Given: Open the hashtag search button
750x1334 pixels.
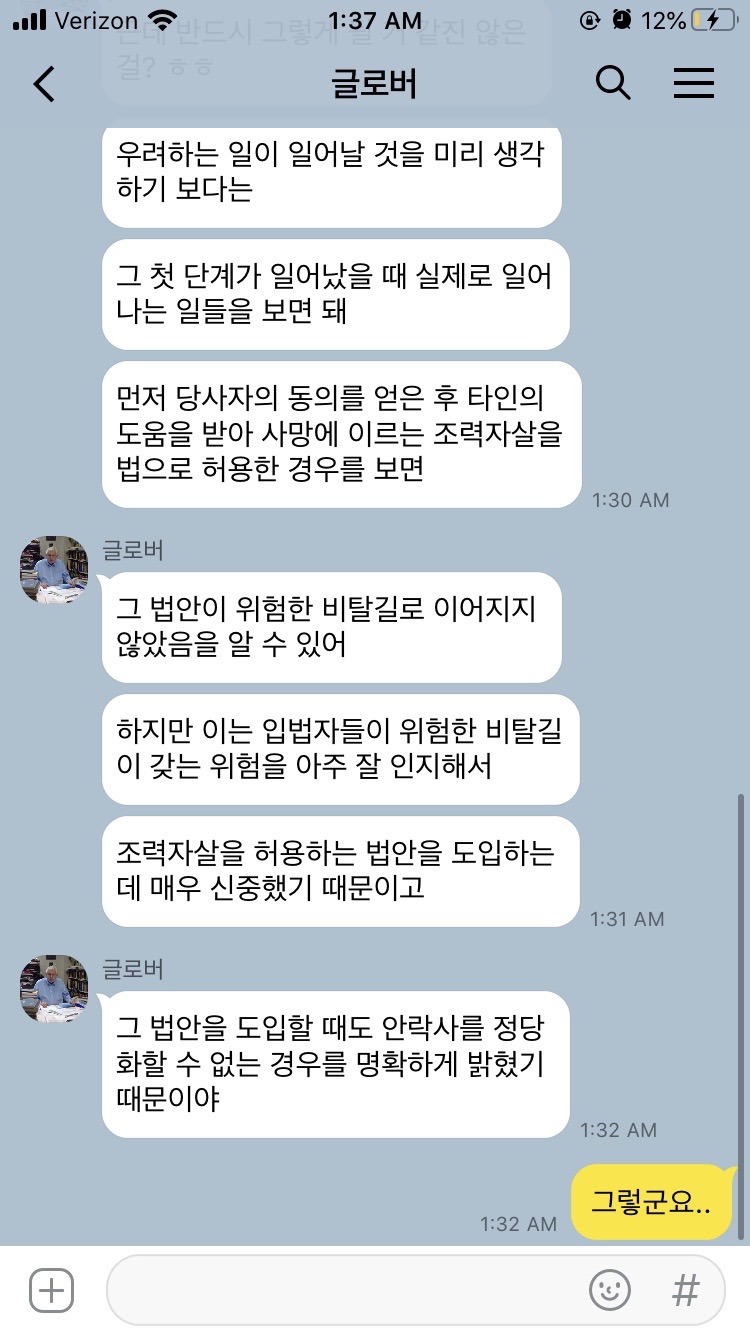Looking at the screenshot, I should [x=686, y=1291].
